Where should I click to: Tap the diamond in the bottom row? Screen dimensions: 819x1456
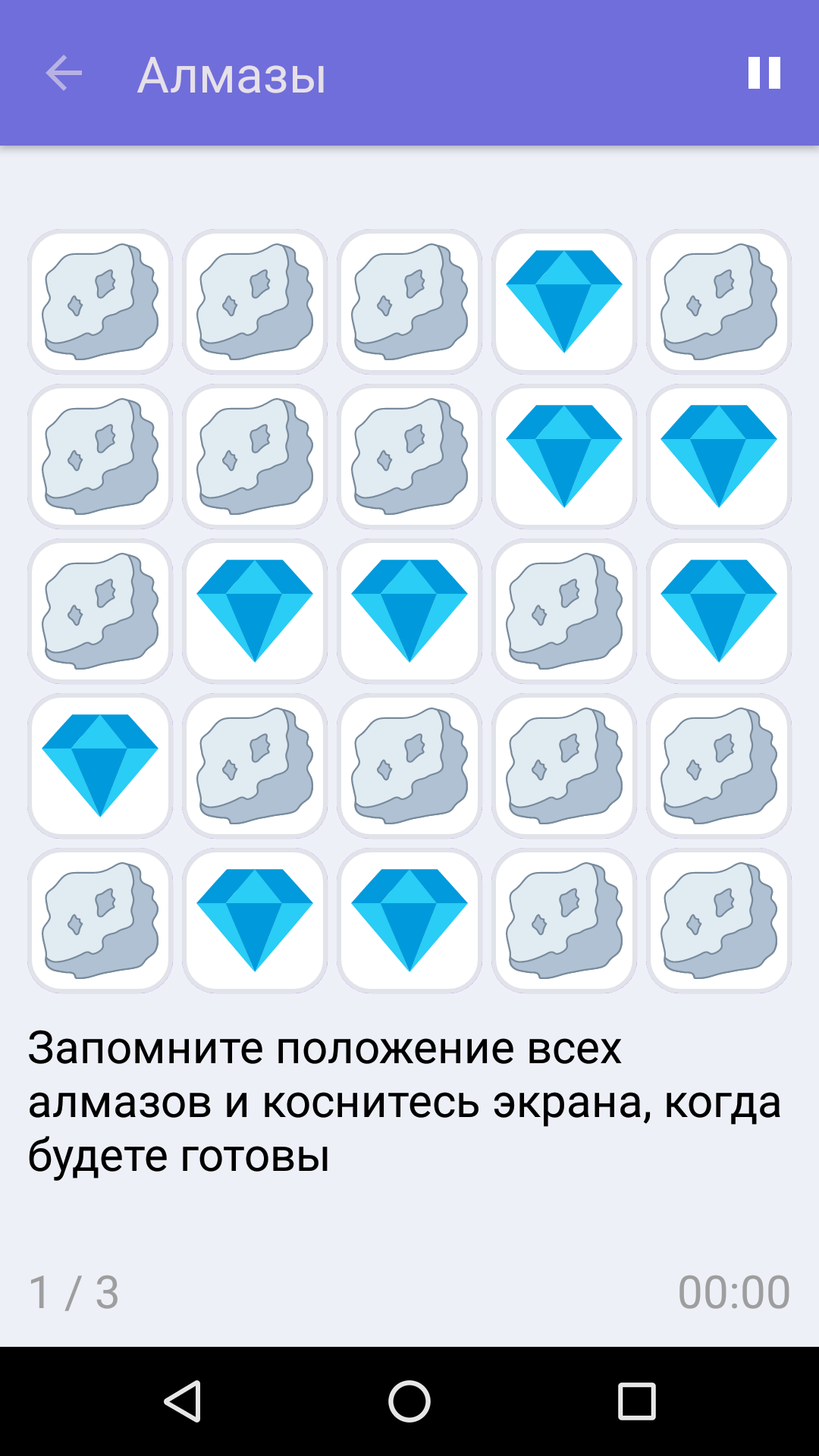(x=254, y=918)
